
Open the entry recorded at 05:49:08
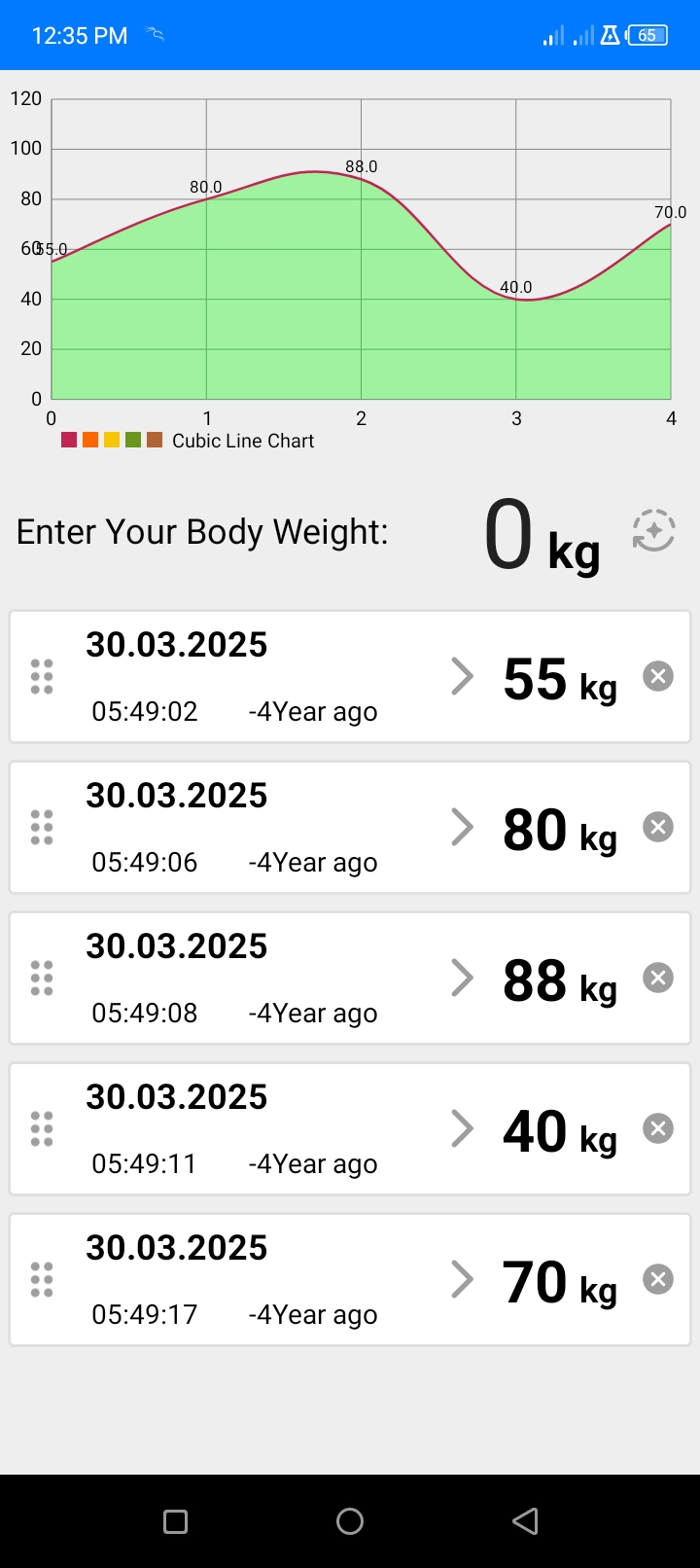tap(463, 978)
